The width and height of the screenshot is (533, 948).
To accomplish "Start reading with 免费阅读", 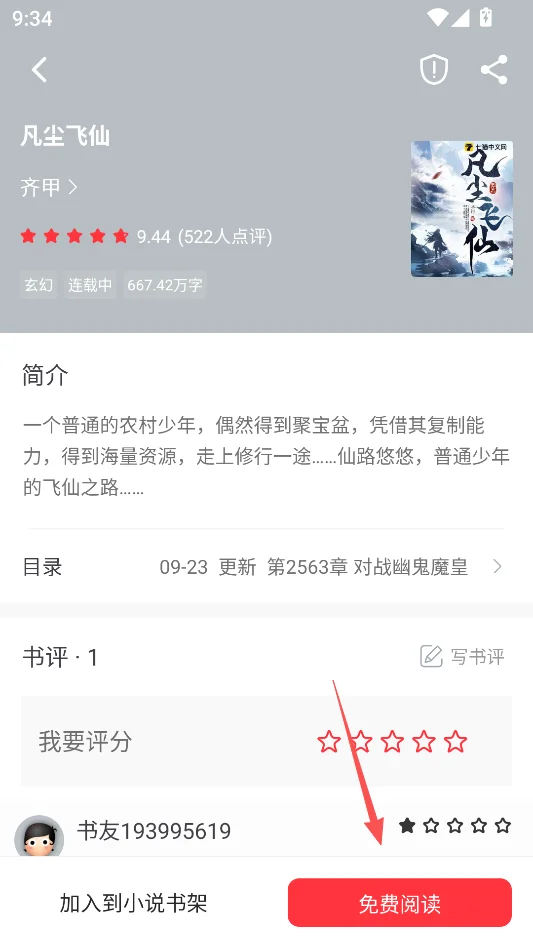I will (399, 903).
